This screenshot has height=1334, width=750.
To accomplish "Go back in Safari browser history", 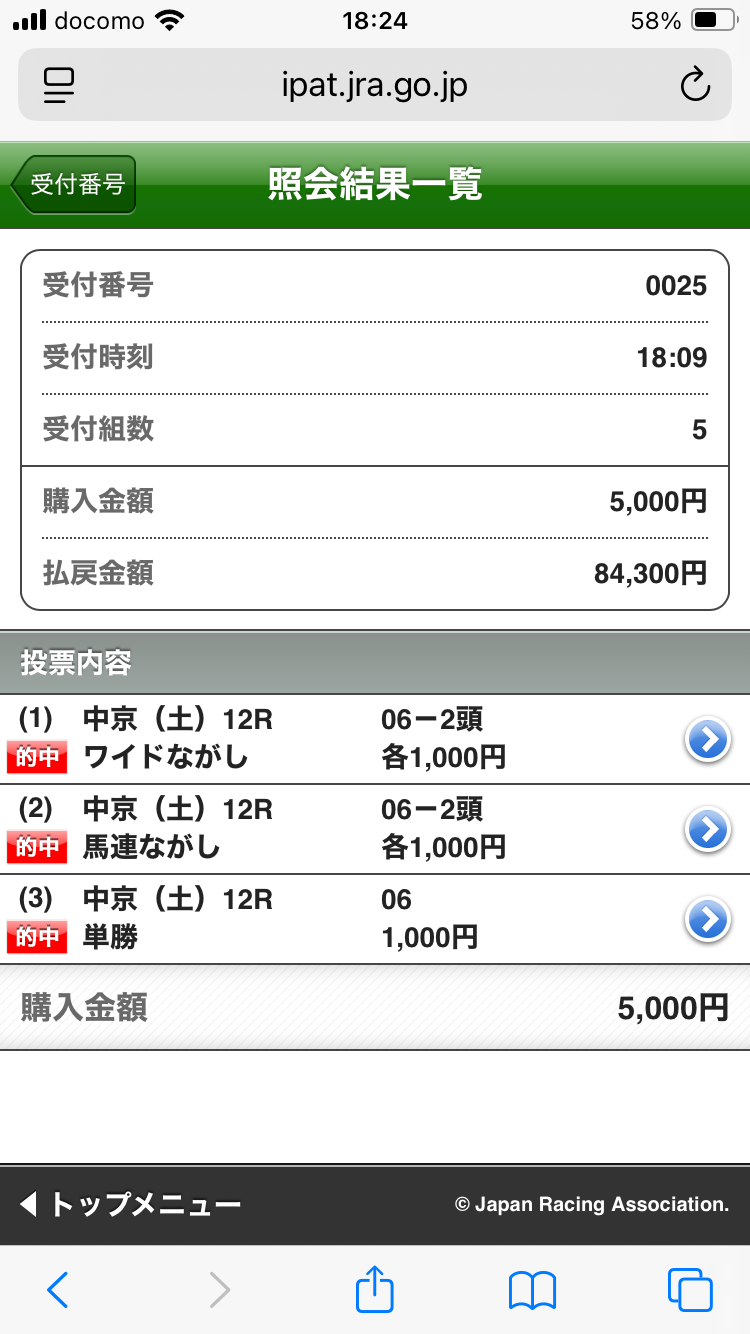I will (58, 1290).
